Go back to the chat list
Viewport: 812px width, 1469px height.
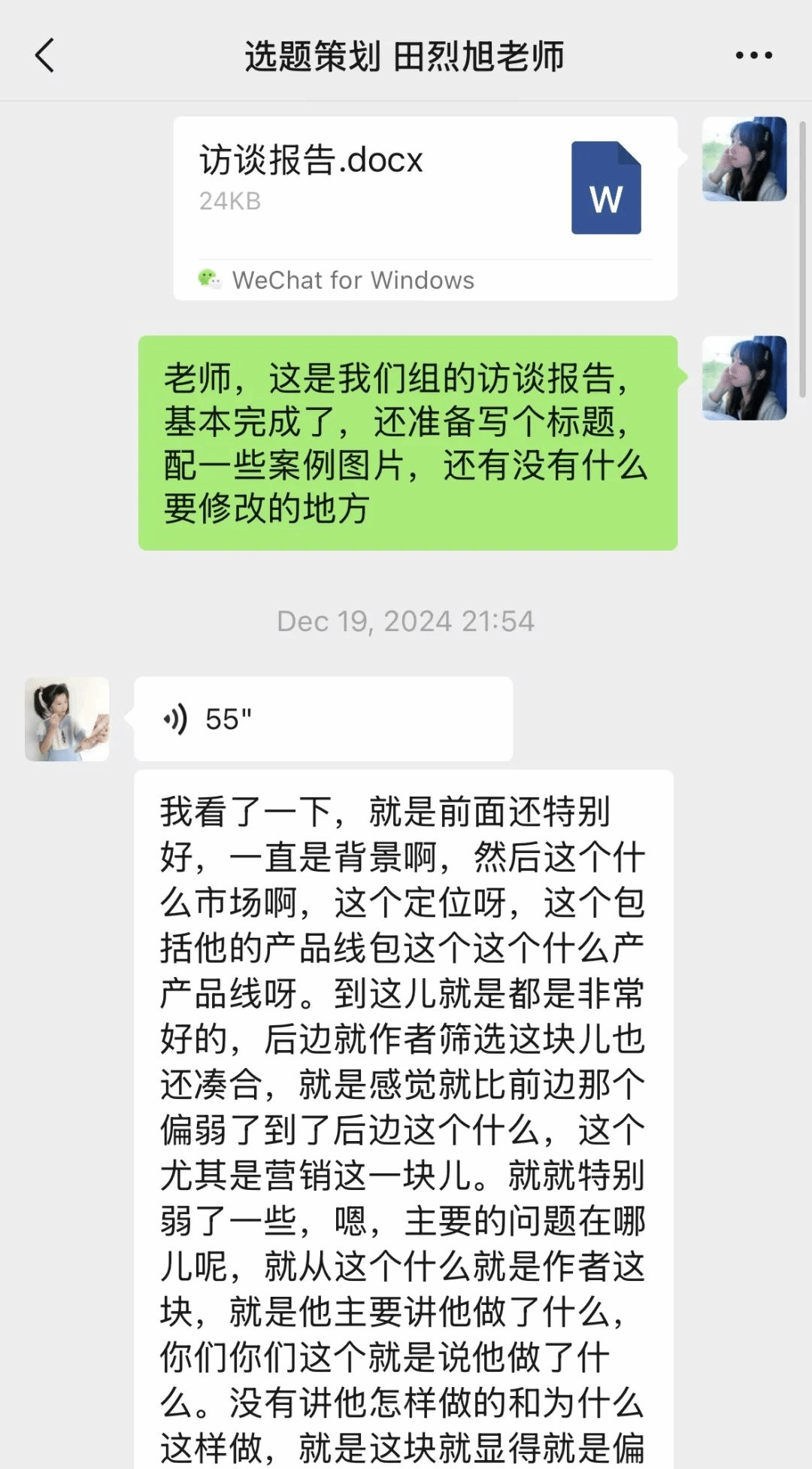point(45,56)
